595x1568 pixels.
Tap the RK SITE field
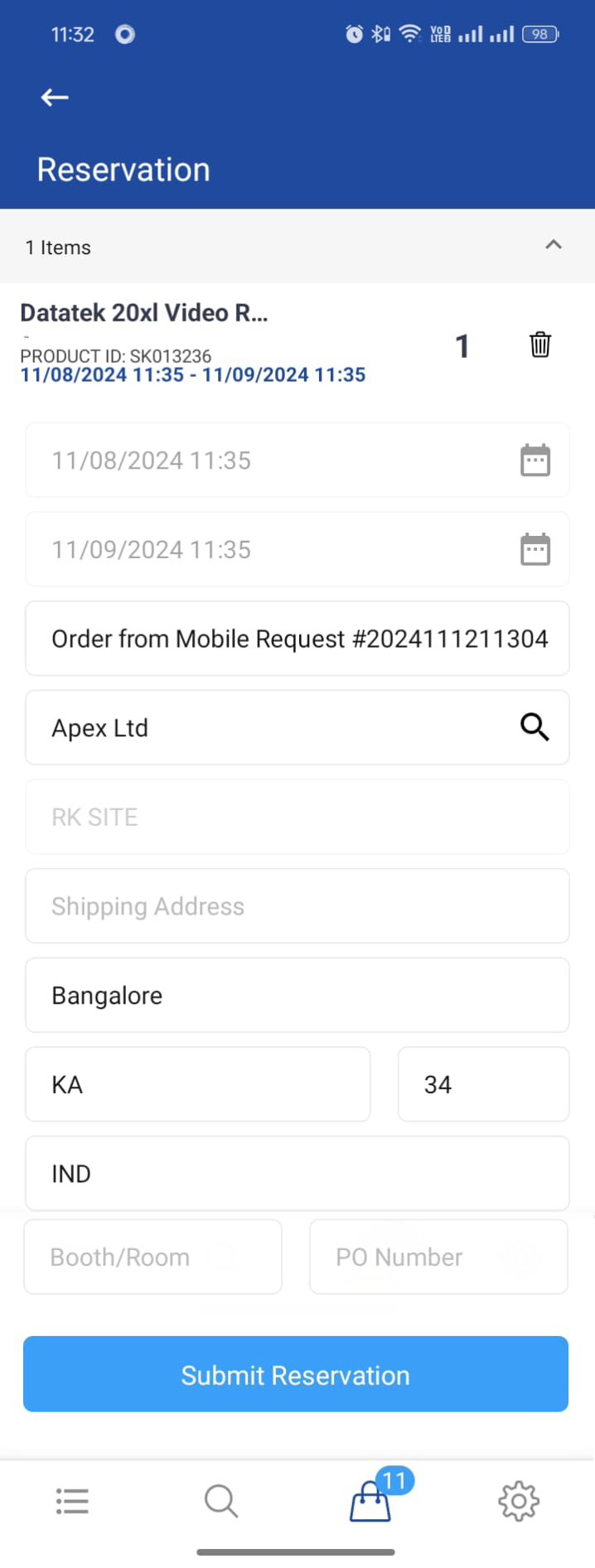(297, 817)
